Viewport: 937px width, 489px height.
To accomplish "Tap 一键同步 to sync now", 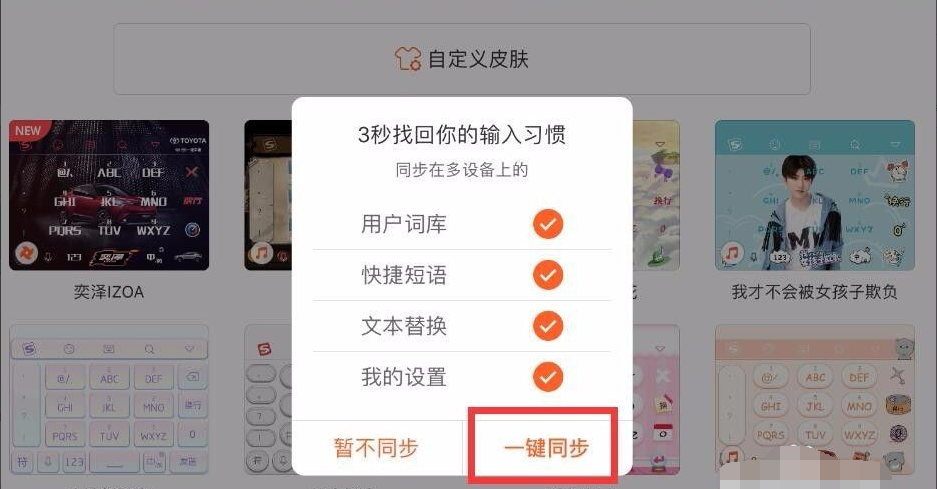I will (x=545, y=447).
